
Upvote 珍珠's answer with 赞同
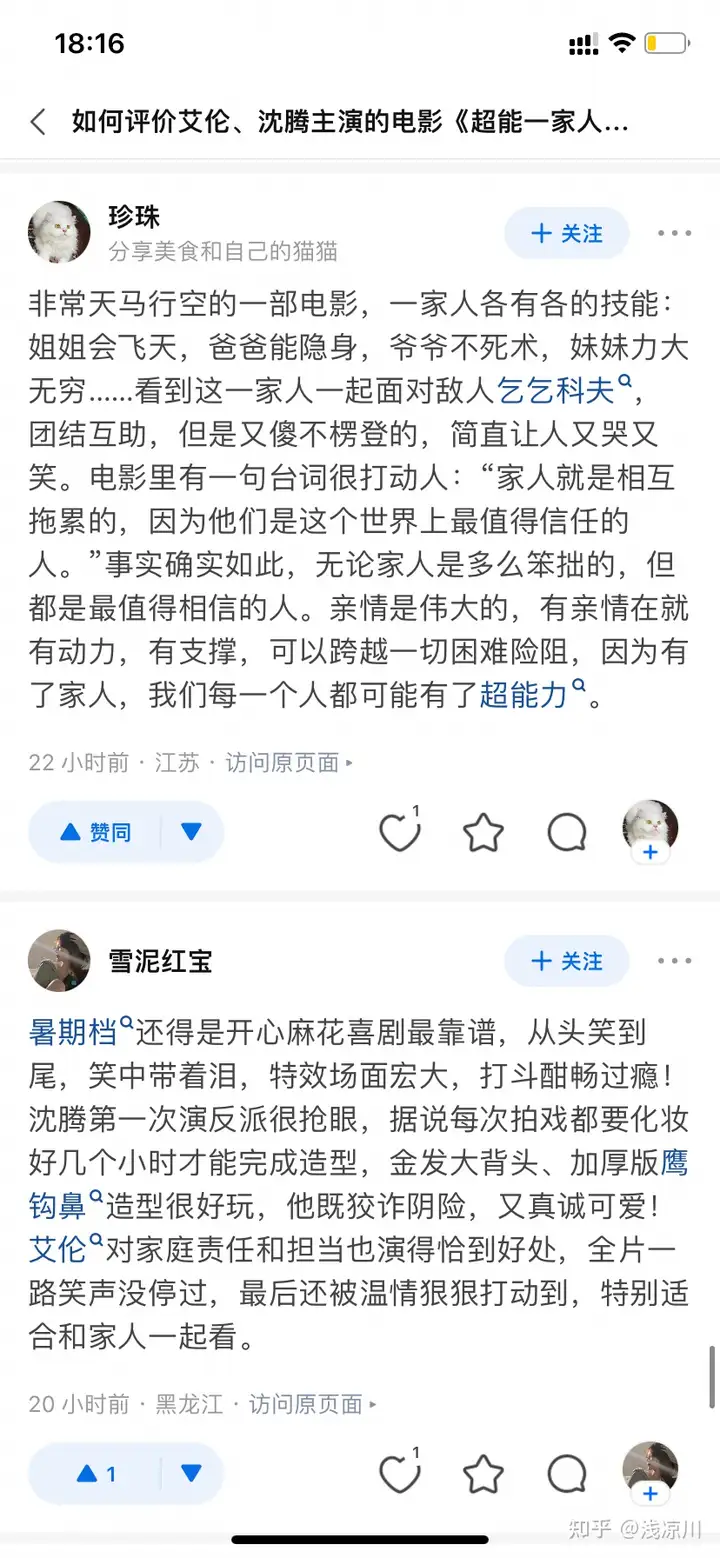[96, 832]
